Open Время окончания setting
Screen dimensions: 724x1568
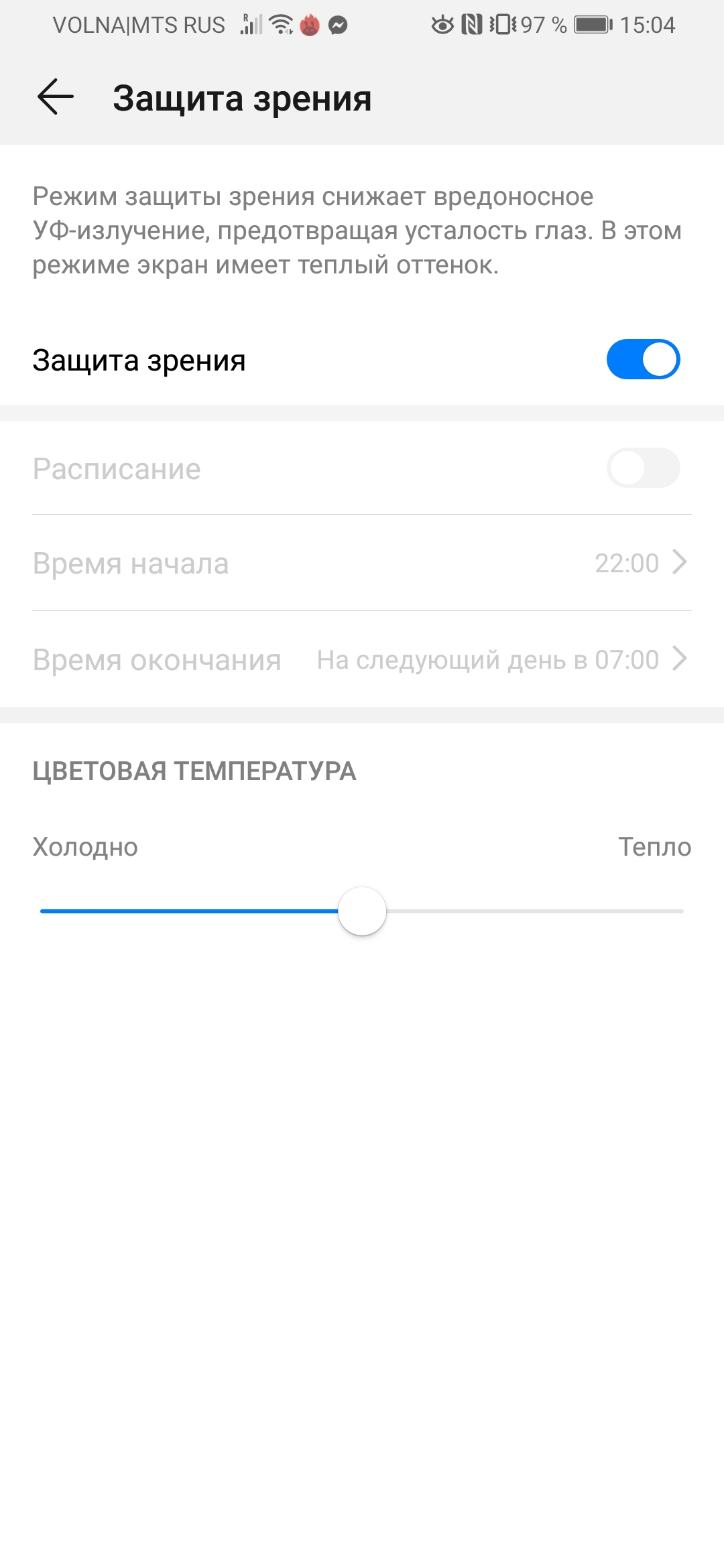pos(362,659)
